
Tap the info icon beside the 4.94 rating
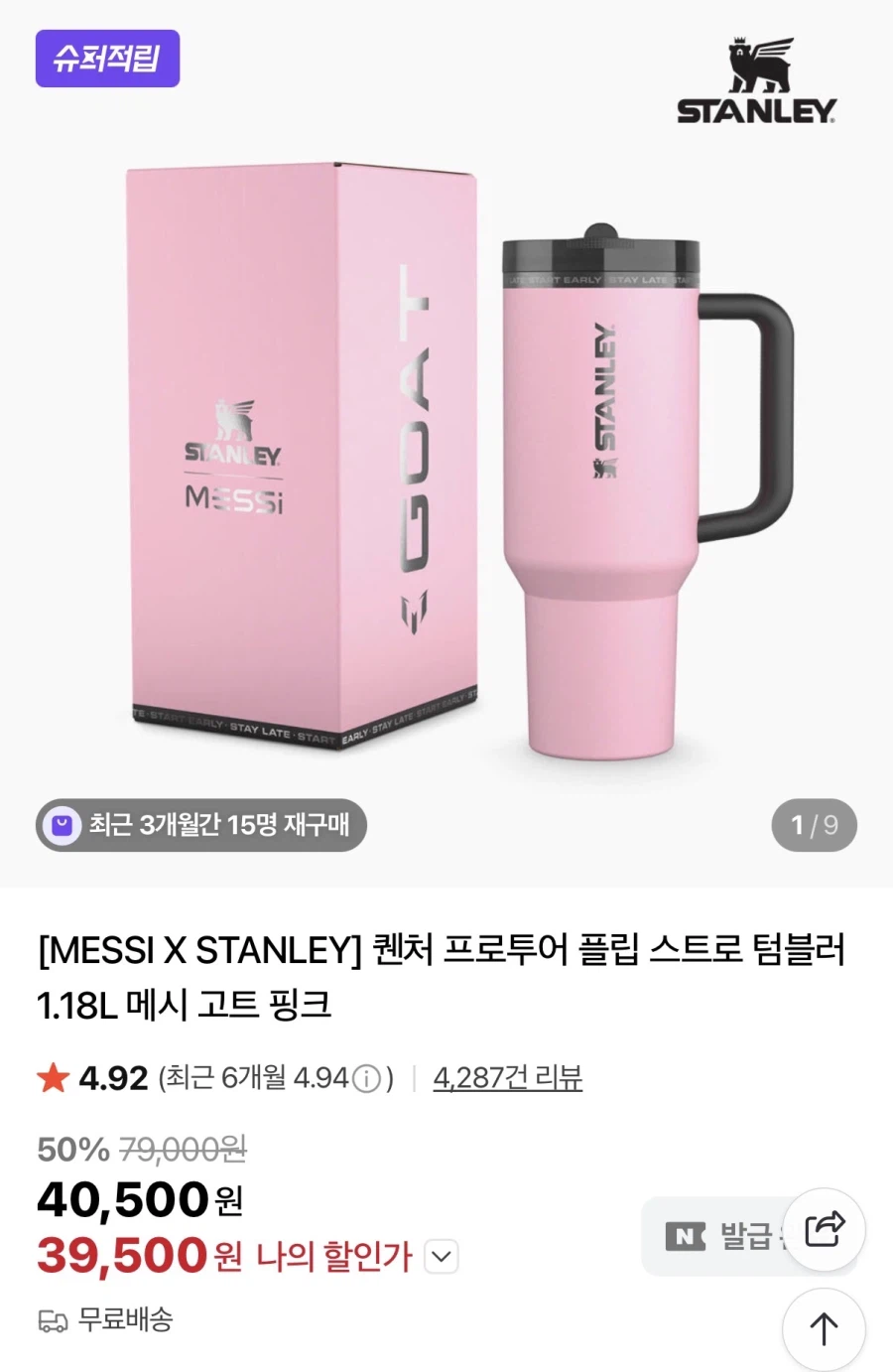pos(368,1078)
